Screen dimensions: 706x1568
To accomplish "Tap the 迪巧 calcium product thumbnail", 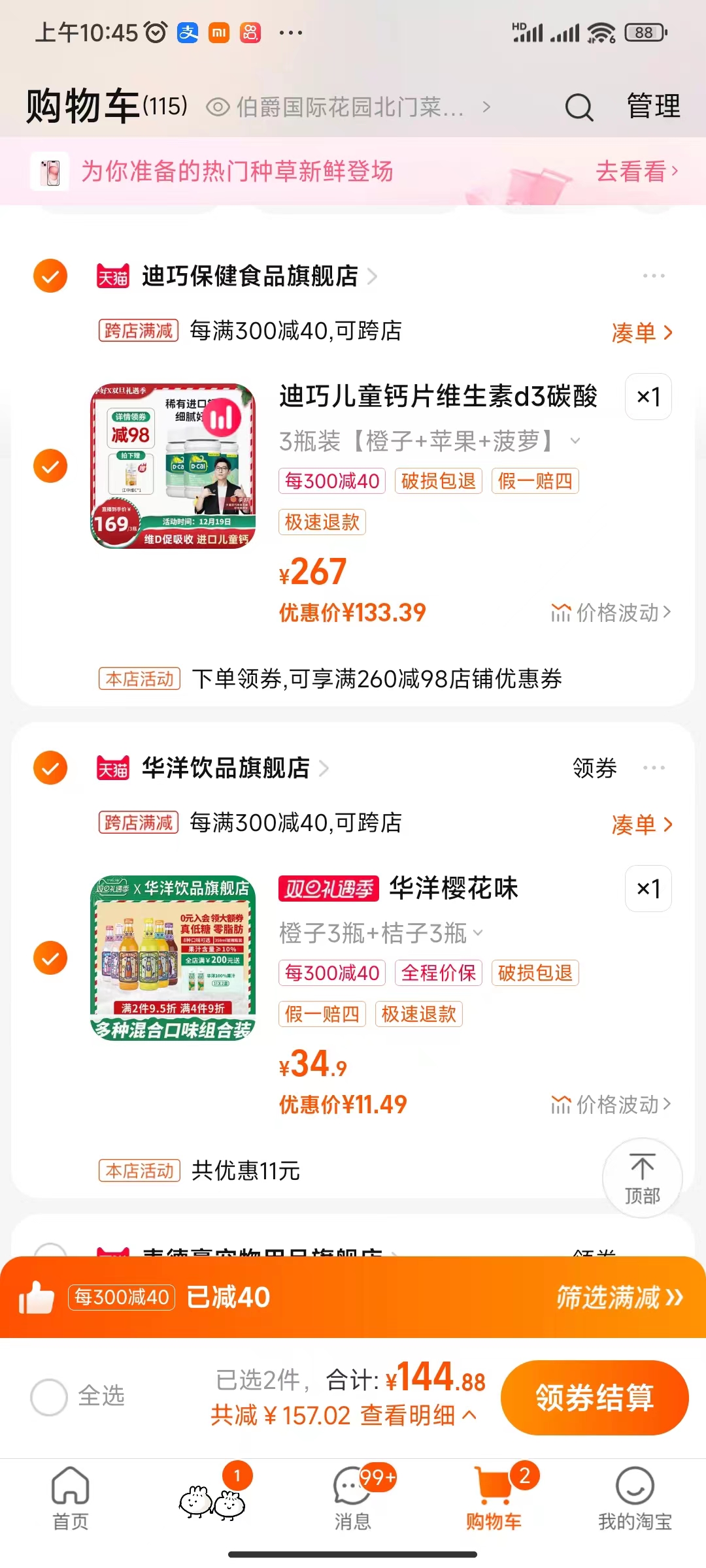I will coord(172,465).
